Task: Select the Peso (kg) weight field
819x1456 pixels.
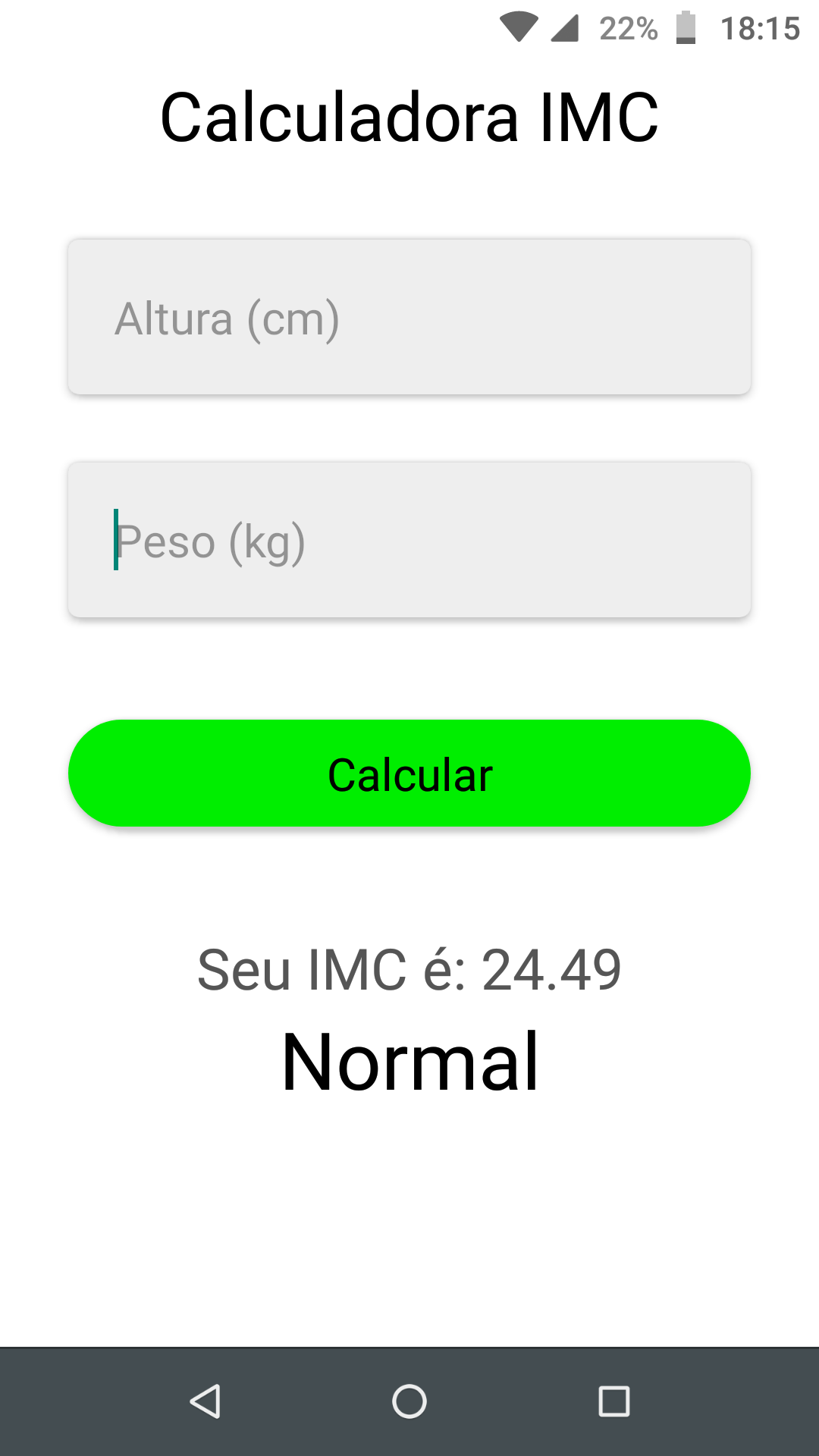Action: point(409,540)
